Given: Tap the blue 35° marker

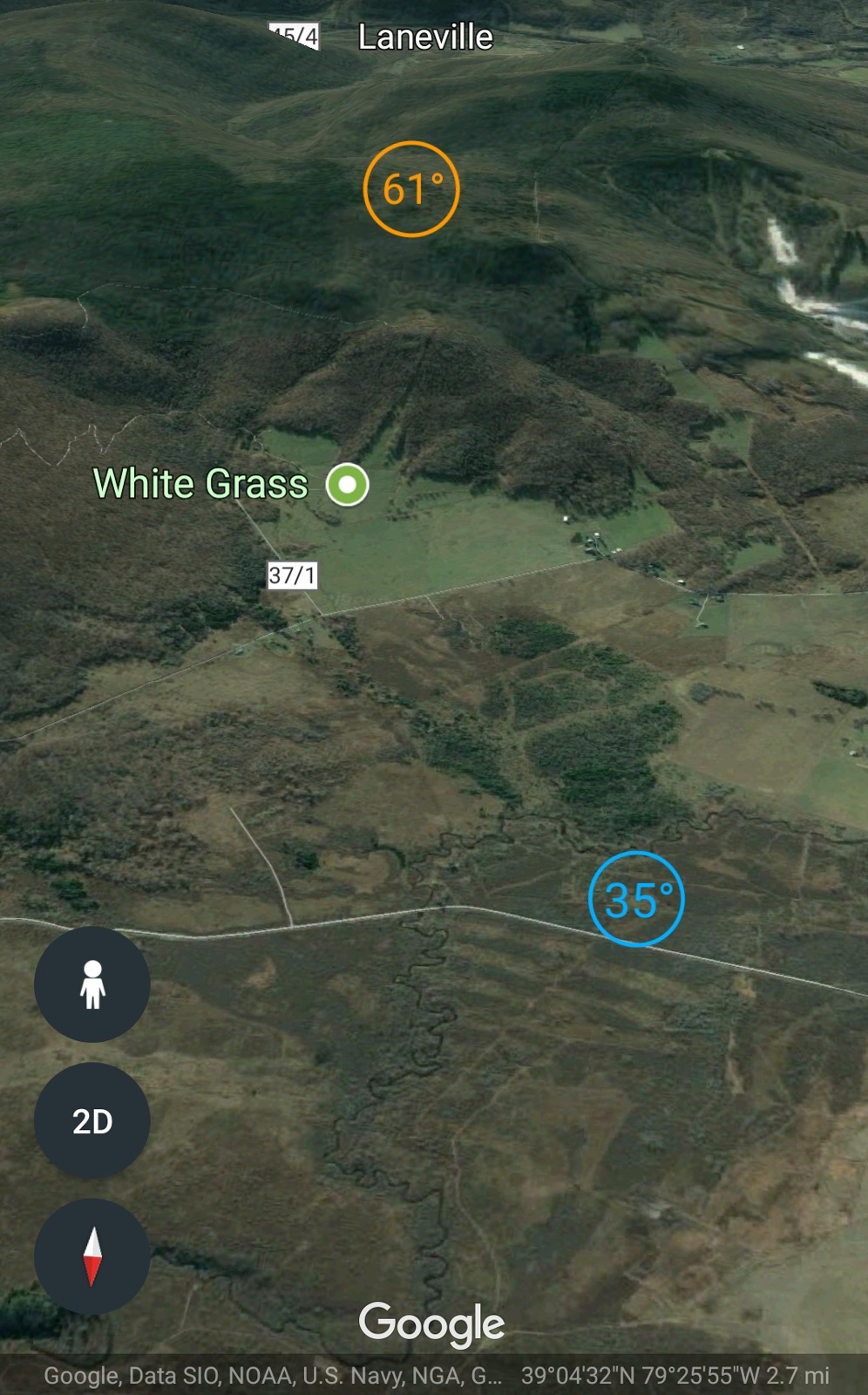Looking at the screenshot, I should tap(636, 899).
